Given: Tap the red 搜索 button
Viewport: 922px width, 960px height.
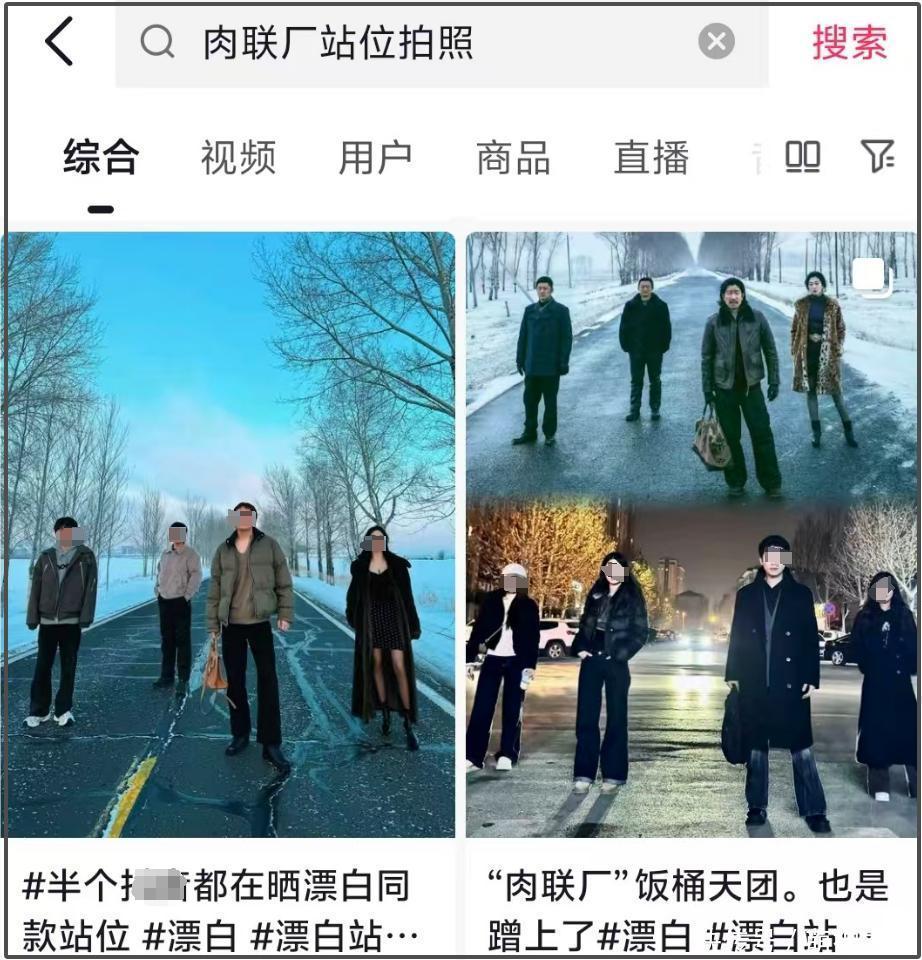Looking at the screenshot, I should (849, 43).
